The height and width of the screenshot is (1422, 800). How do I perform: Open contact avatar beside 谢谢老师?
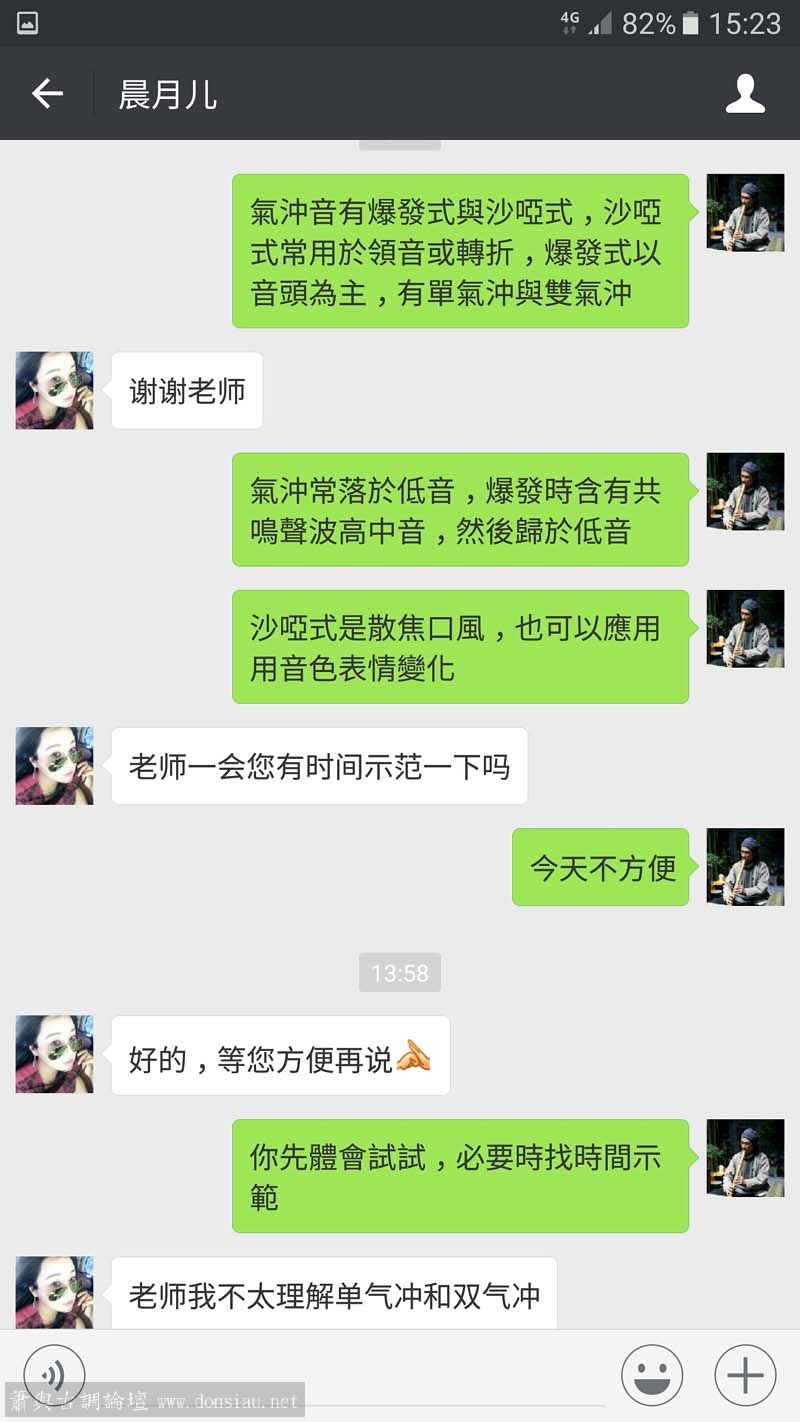point(54,390)
